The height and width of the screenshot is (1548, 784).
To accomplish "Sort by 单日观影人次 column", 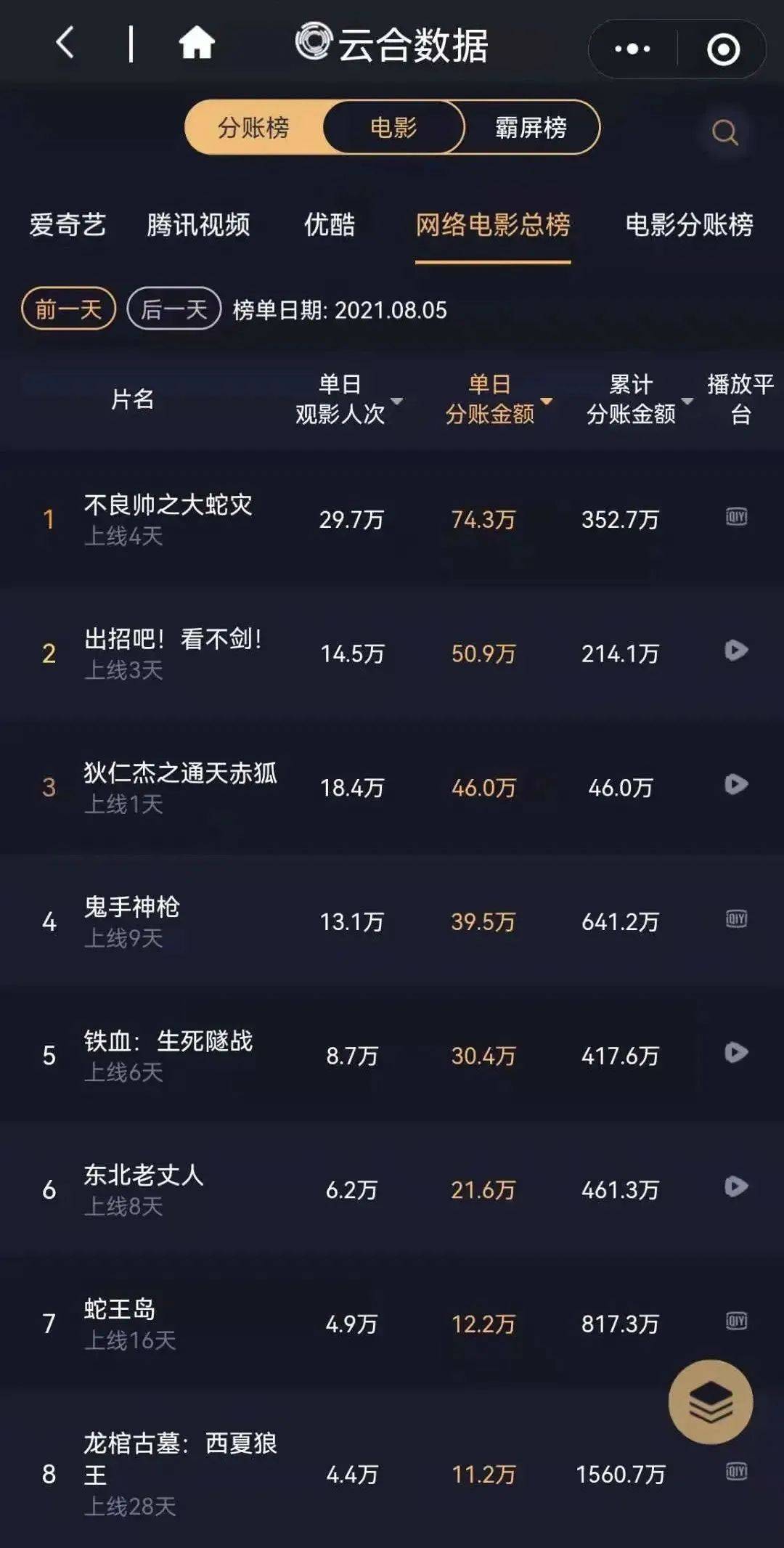I will pos(348,399).
